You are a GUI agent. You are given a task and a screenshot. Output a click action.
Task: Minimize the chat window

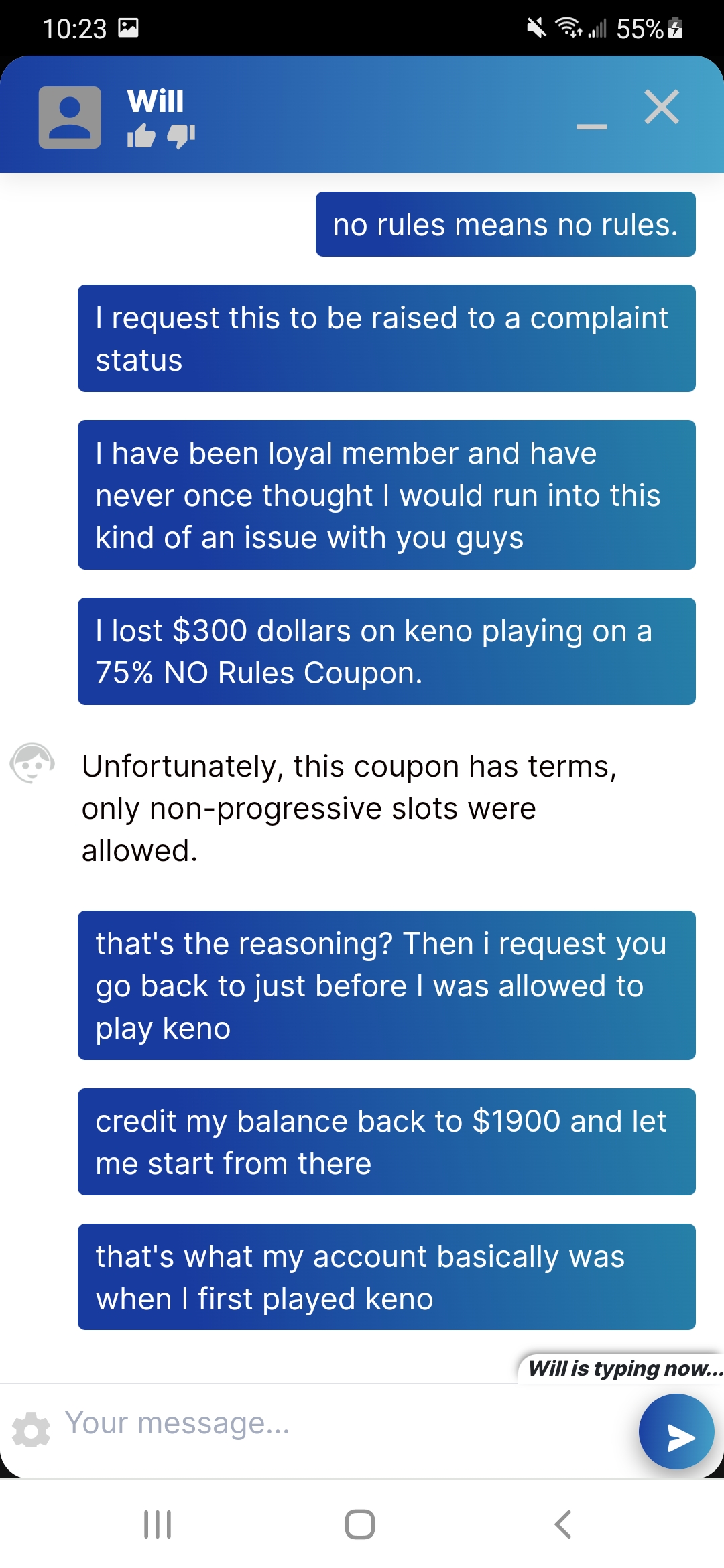pos(592,126)
